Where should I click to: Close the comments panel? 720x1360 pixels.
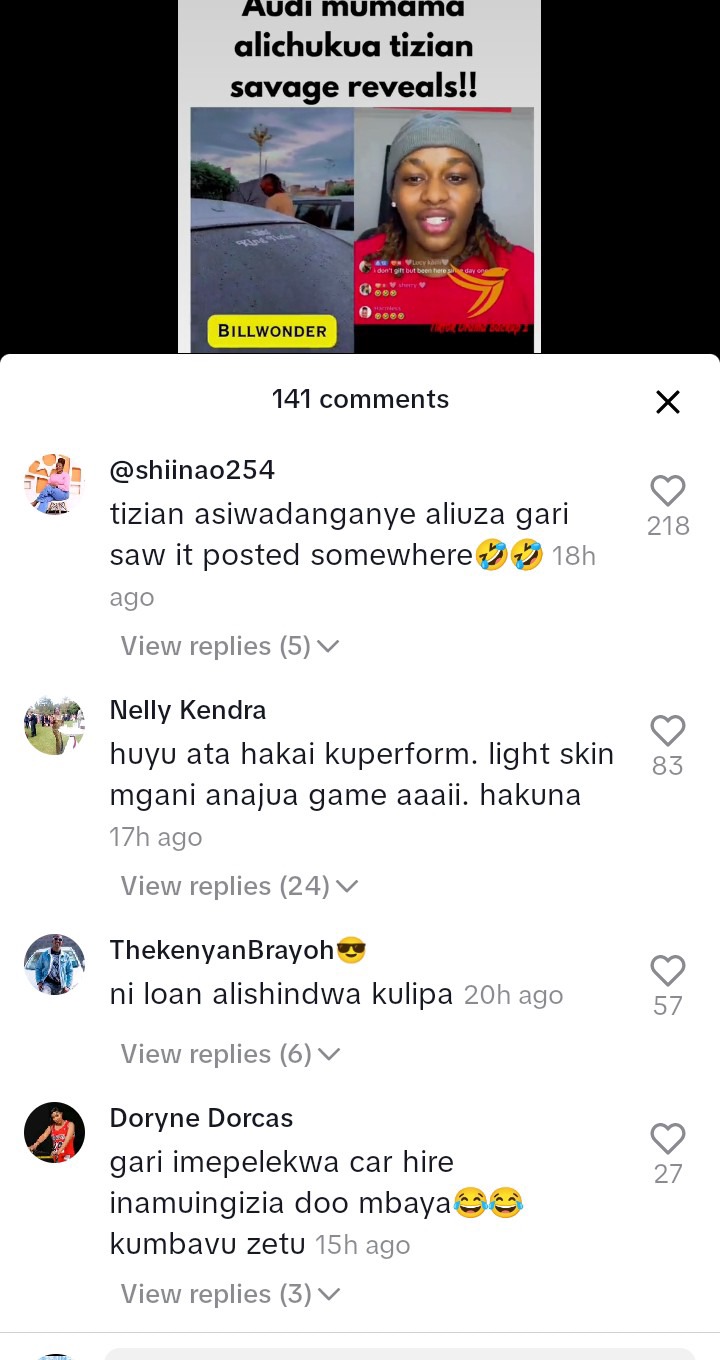667,402
